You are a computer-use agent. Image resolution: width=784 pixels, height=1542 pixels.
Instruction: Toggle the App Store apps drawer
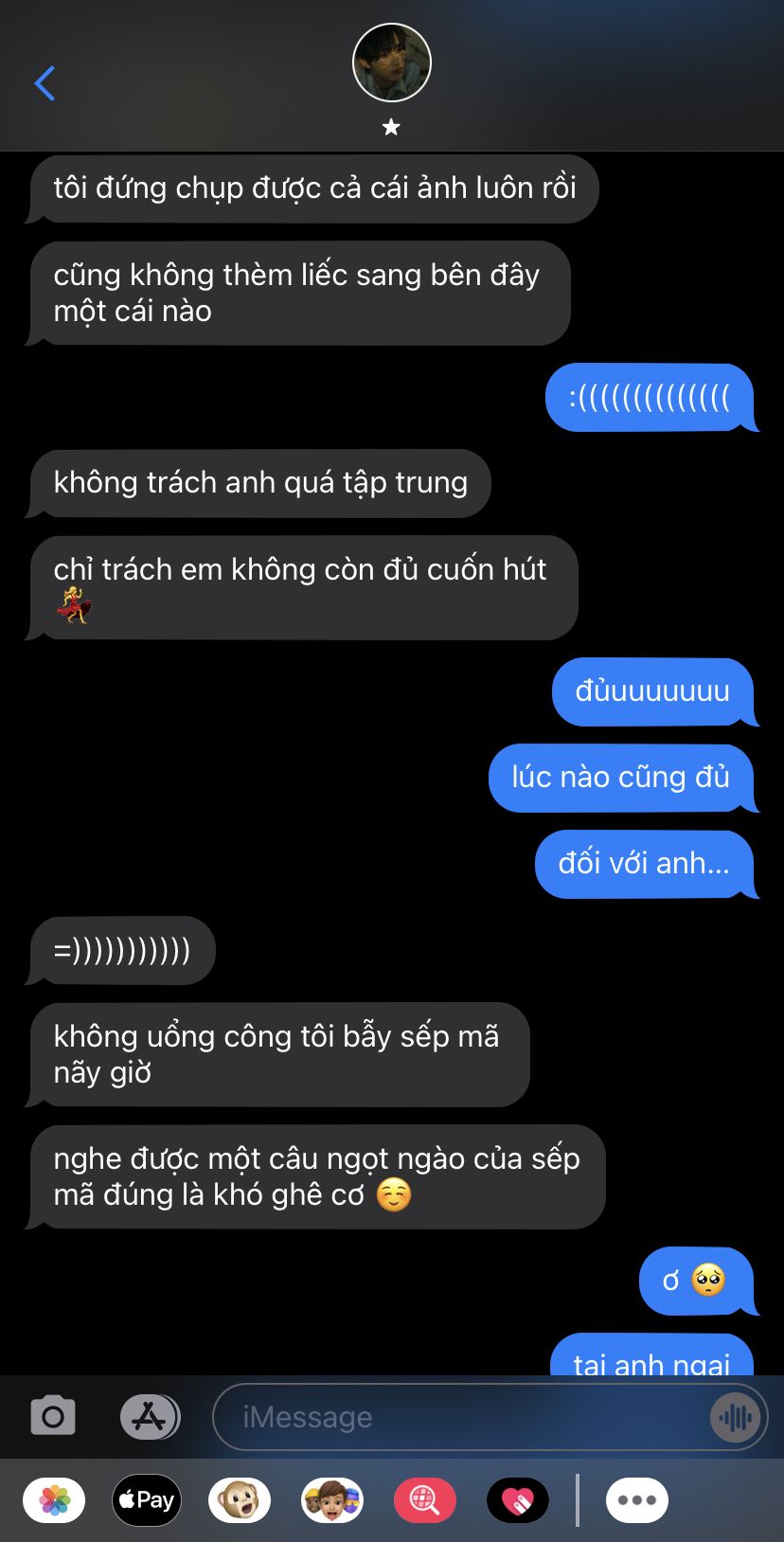(150, 1417)
